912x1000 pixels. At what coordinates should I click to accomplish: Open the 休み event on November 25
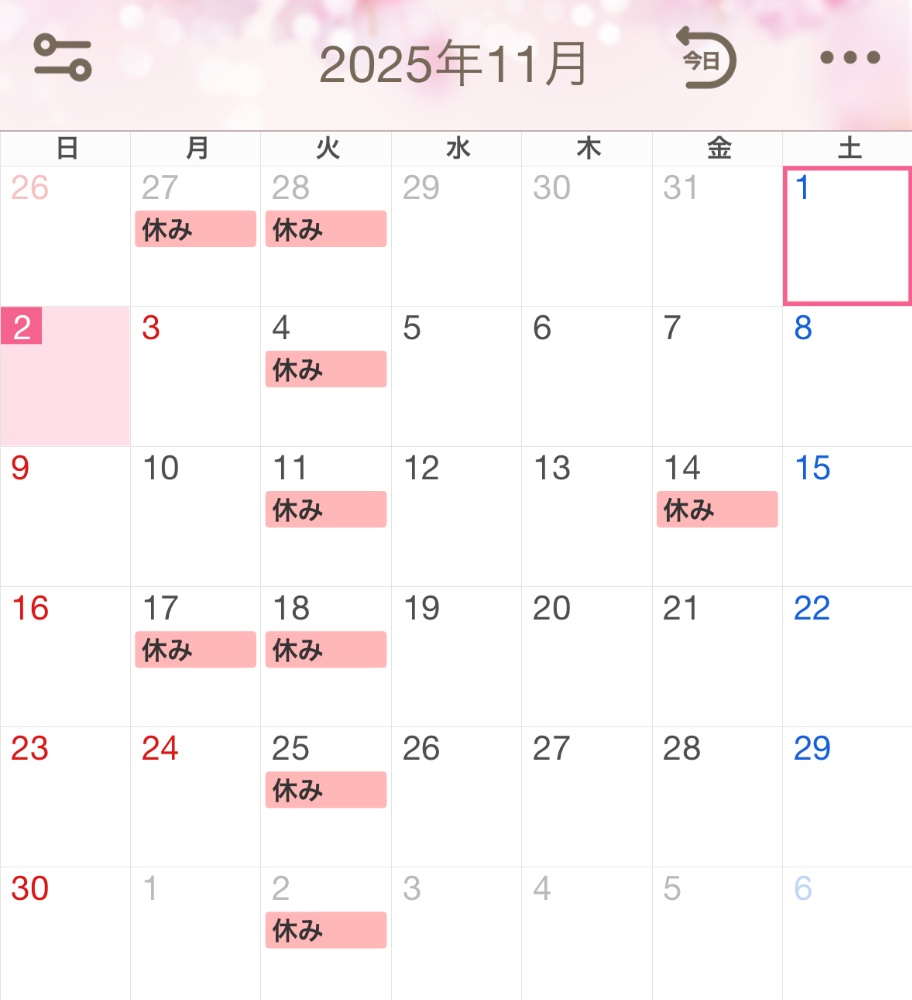click(325, 790)
